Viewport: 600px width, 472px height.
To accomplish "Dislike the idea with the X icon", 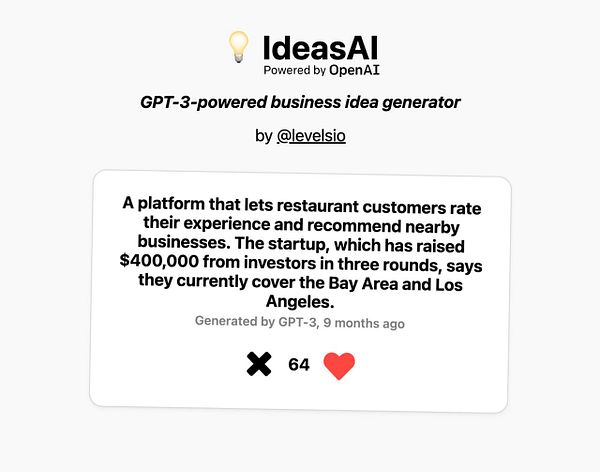I will [259, 365].
